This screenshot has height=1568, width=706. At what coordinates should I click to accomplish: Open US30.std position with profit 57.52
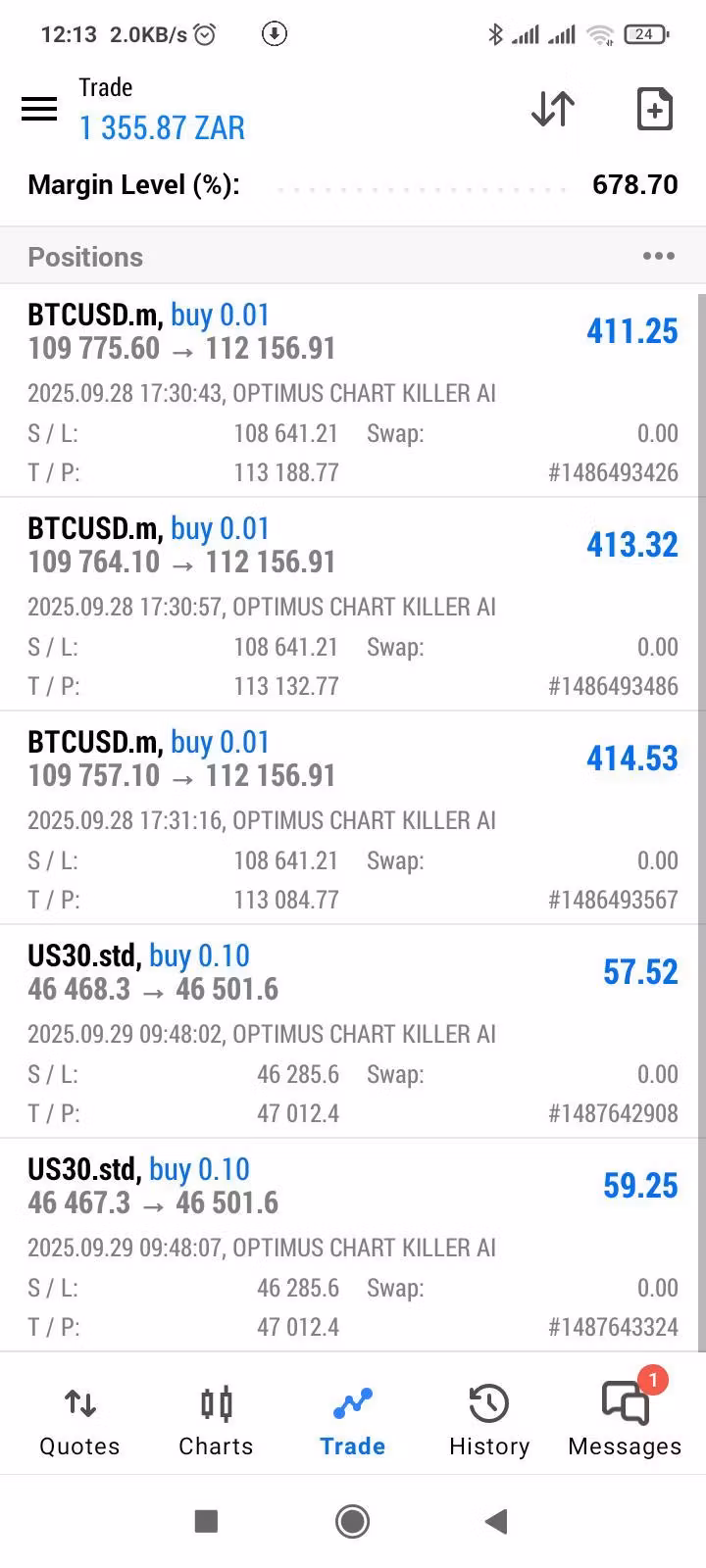(x=353, y=1032)
